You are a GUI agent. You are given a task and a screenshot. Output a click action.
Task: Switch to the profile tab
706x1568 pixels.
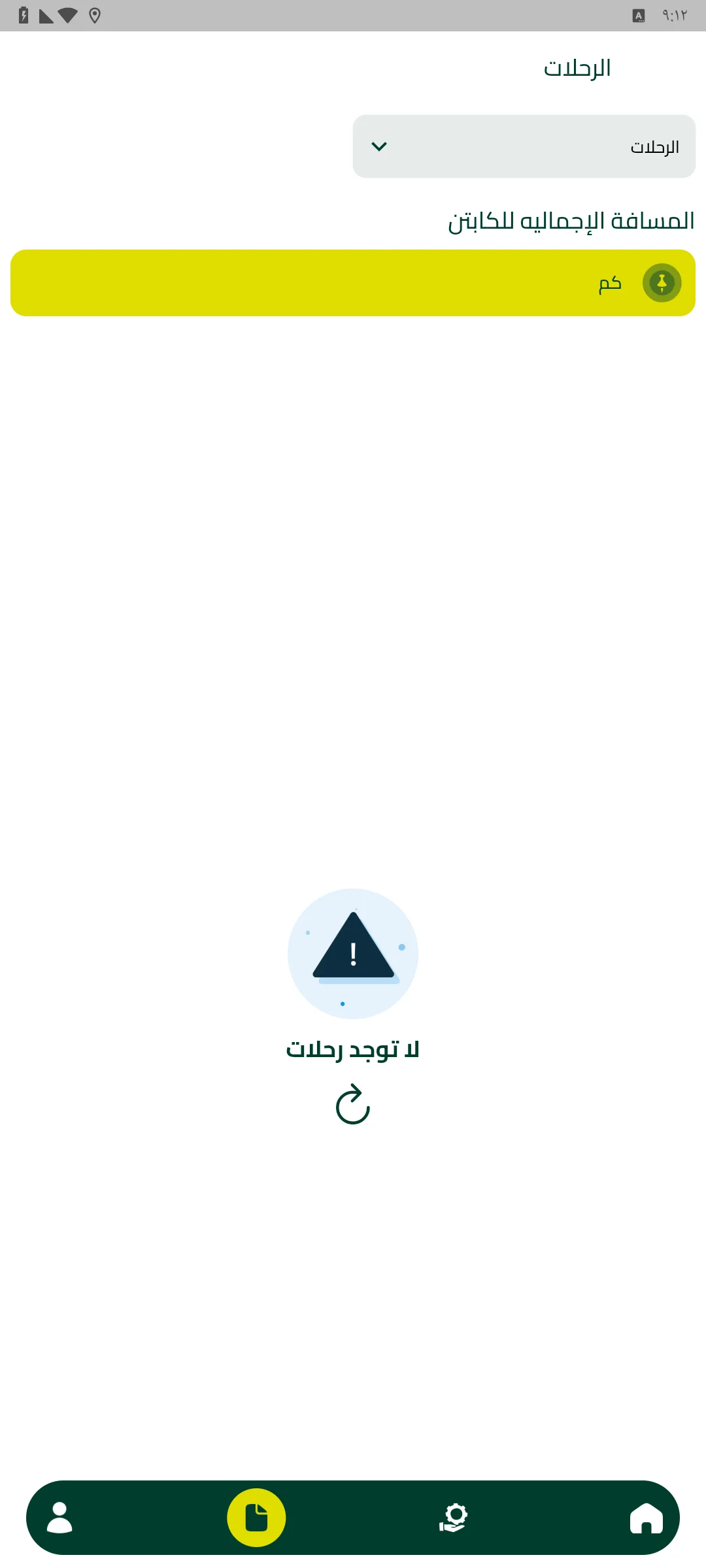pyautogui.click(x=60, y=1518)
